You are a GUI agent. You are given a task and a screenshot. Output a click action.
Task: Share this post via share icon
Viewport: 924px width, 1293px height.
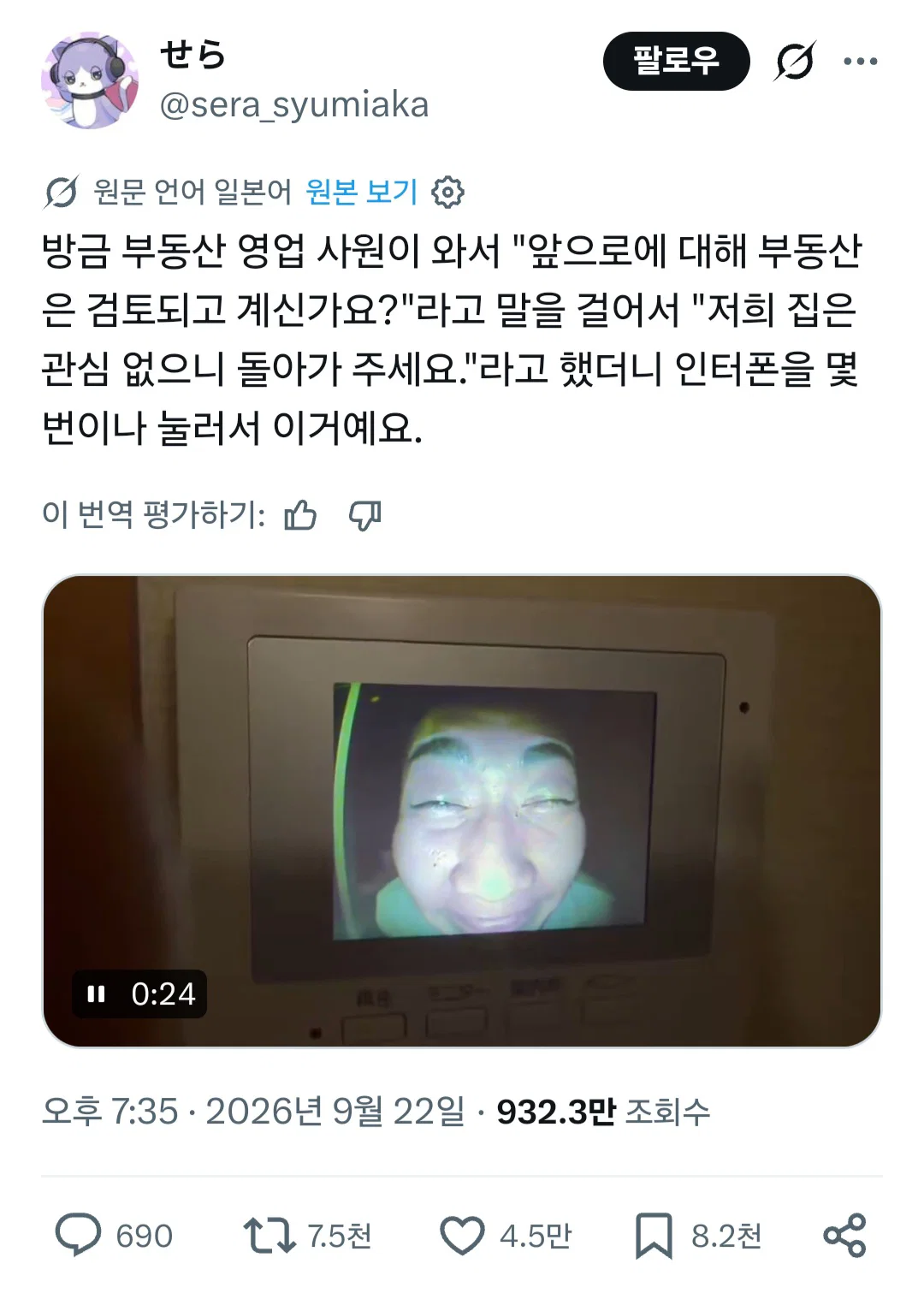(x=844, y=1236)
